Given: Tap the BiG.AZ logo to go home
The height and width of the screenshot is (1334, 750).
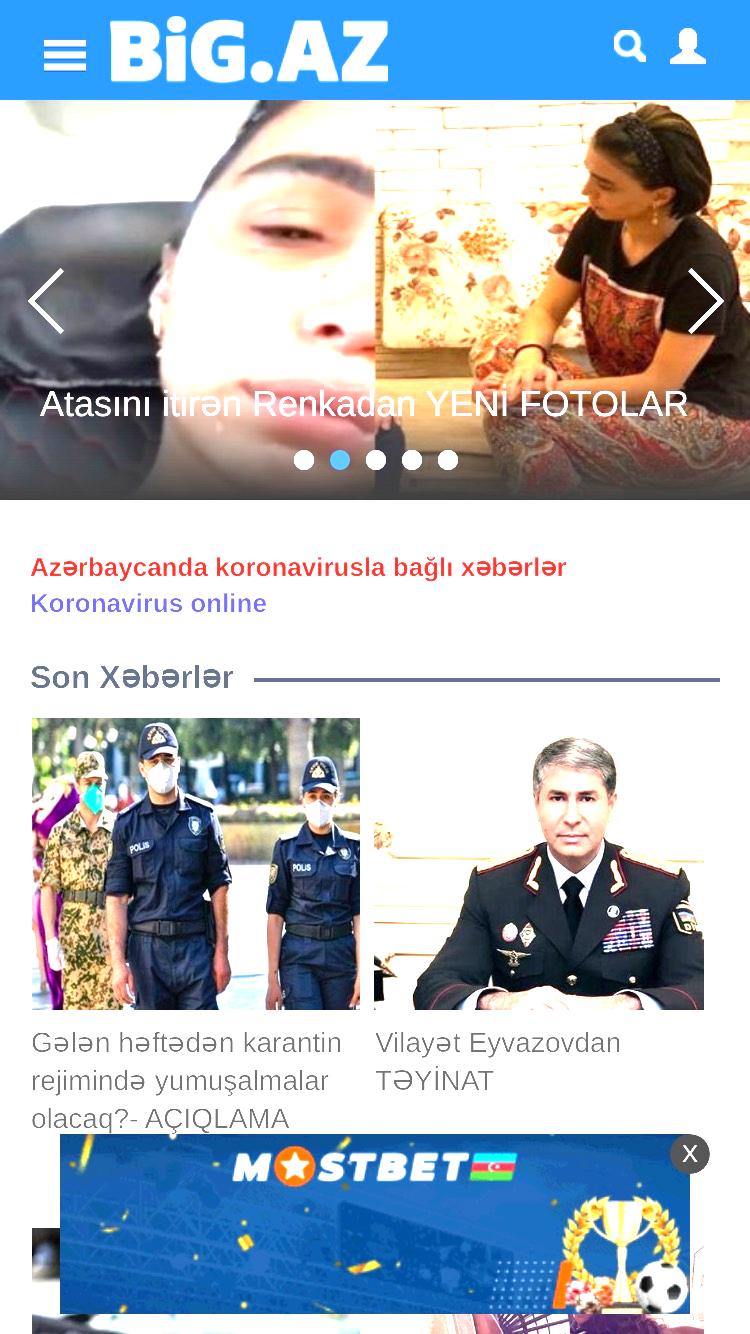Looking at the screenshot, I should point(249,50).
